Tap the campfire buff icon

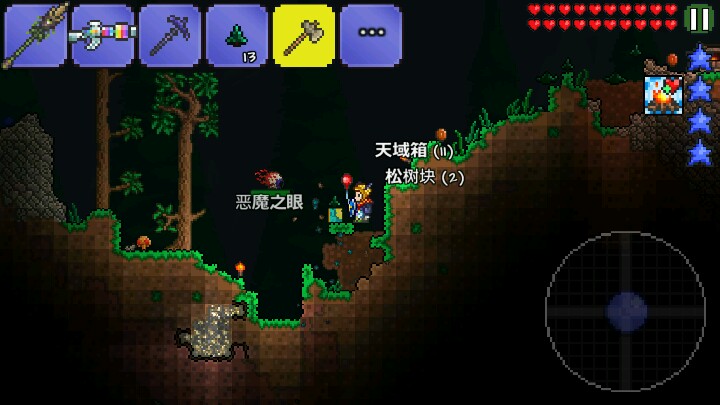(661, 96)
